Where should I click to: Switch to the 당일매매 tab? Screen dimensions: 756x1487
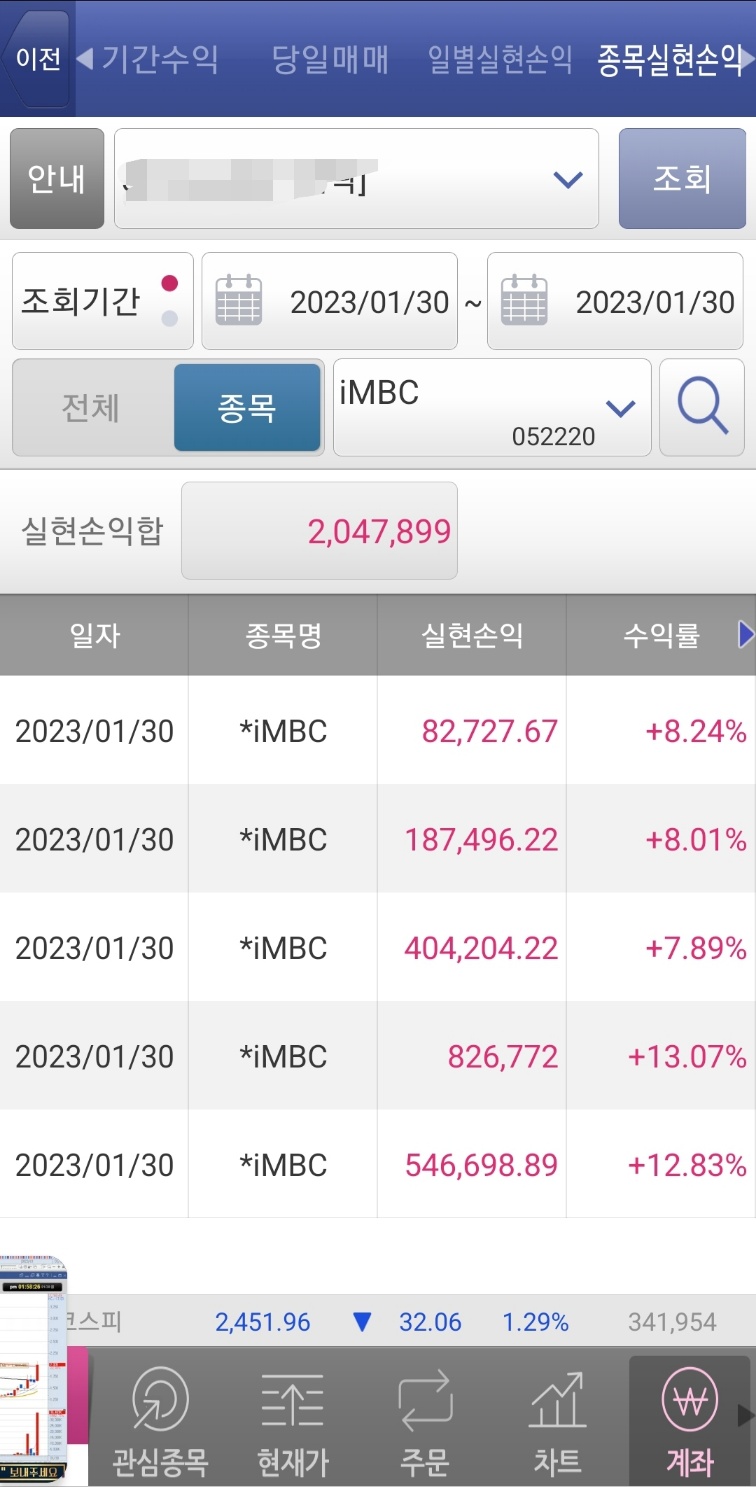pyautogui.click(x=331, y=59)
